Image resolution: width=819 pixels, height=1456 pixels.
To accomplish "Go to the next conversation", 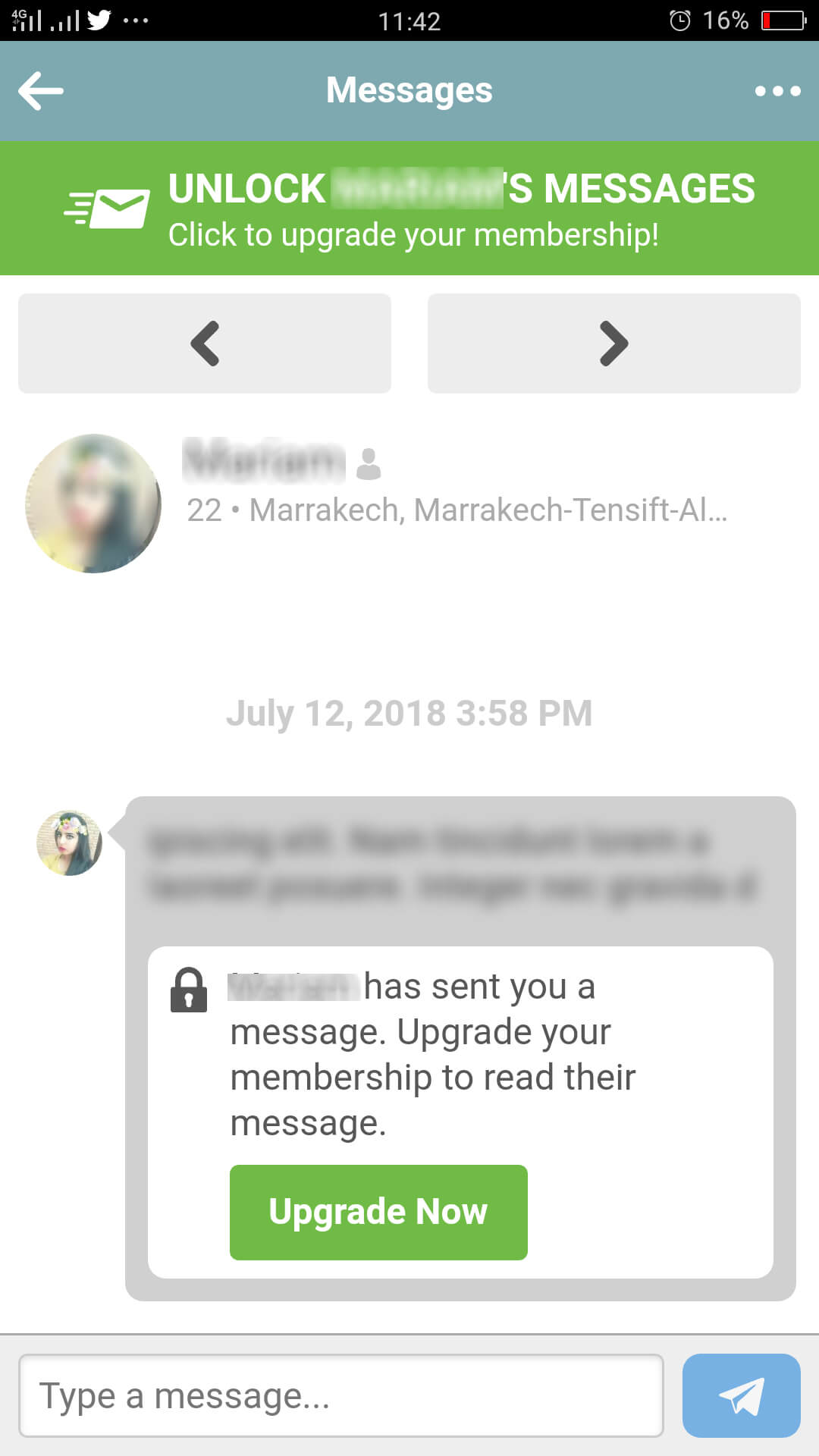I will point(613,344).
